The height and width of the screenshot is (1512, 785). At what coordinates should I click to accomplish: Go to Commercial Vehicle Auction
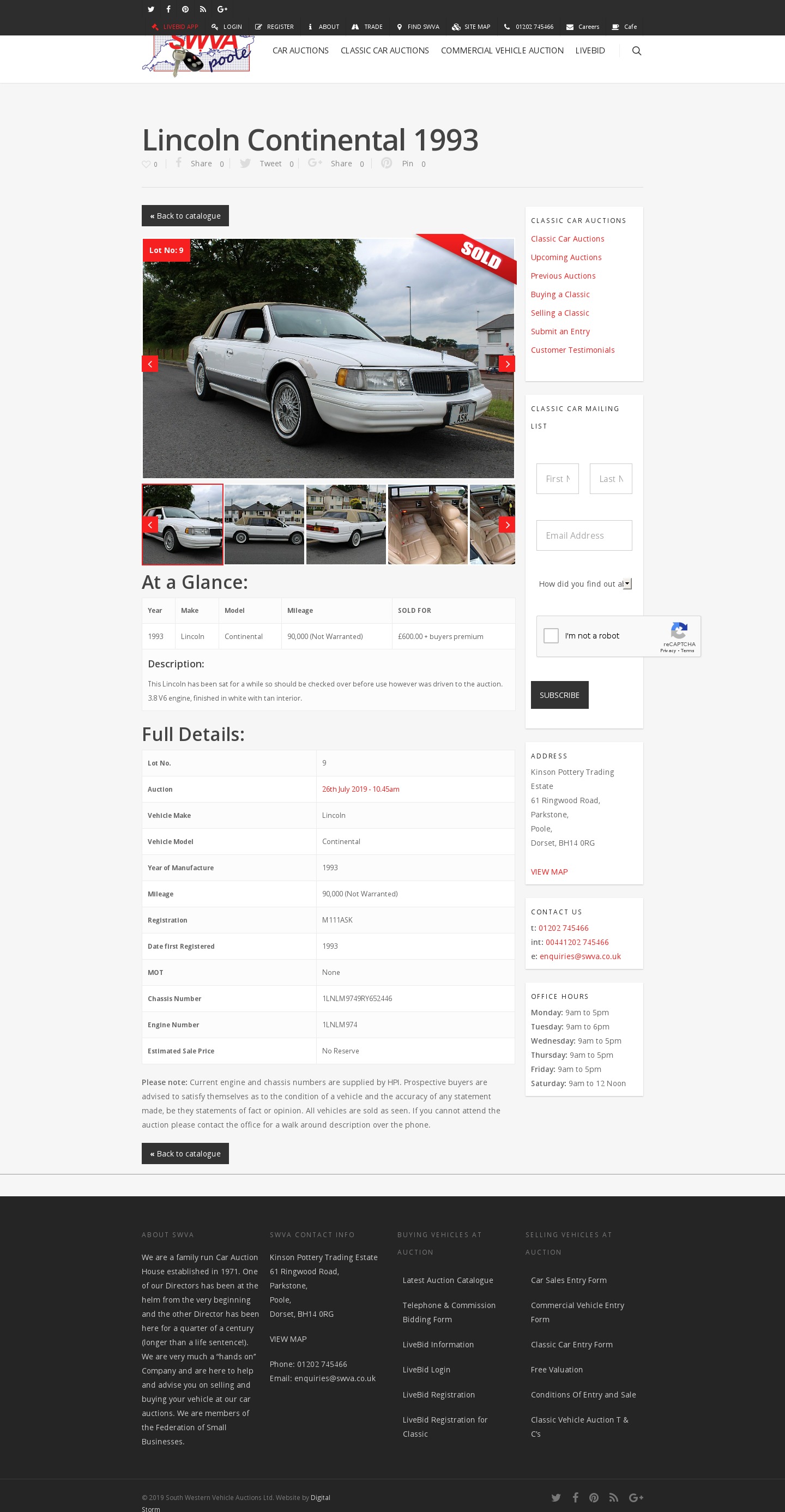coord(502,51)
